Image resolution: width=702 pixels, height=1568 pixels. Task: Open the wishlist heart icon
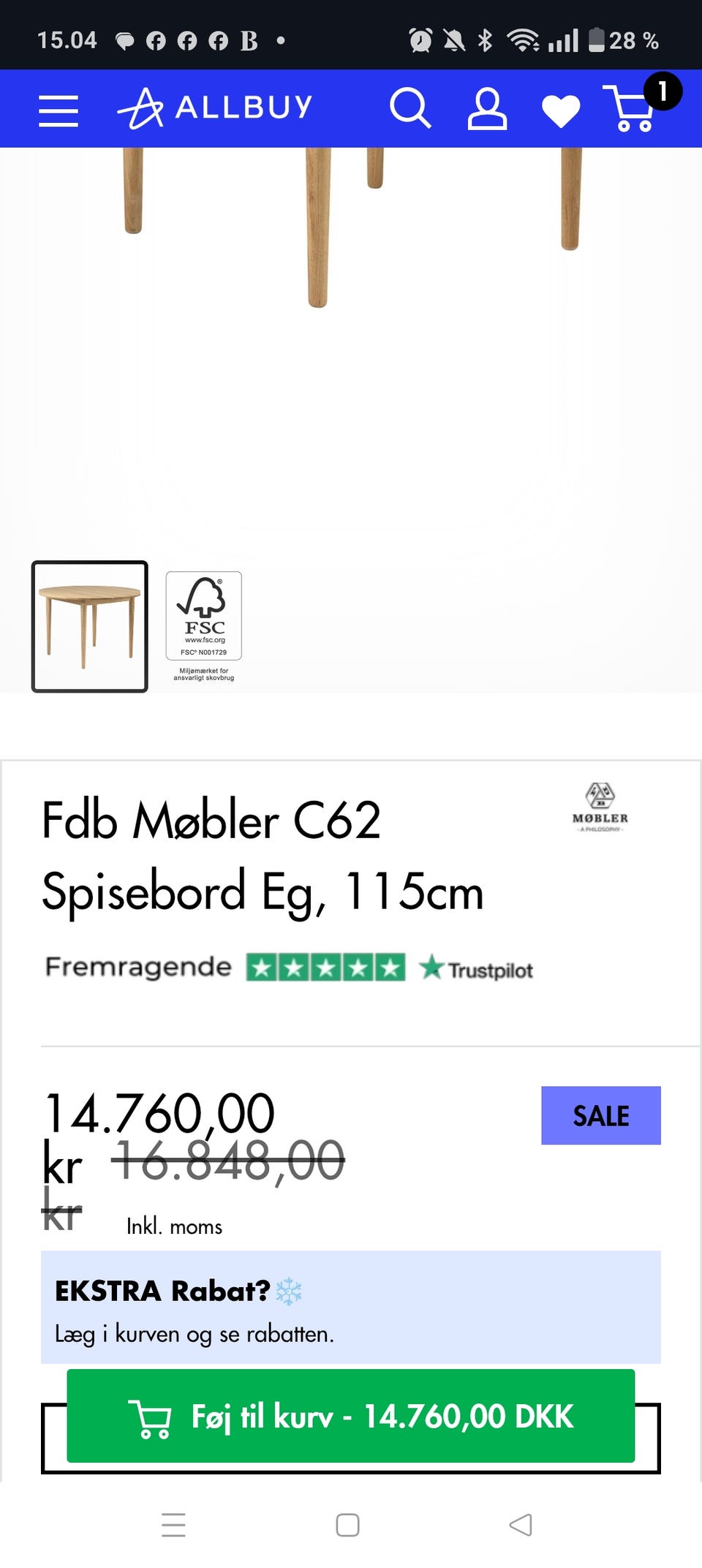coord(560,109)
